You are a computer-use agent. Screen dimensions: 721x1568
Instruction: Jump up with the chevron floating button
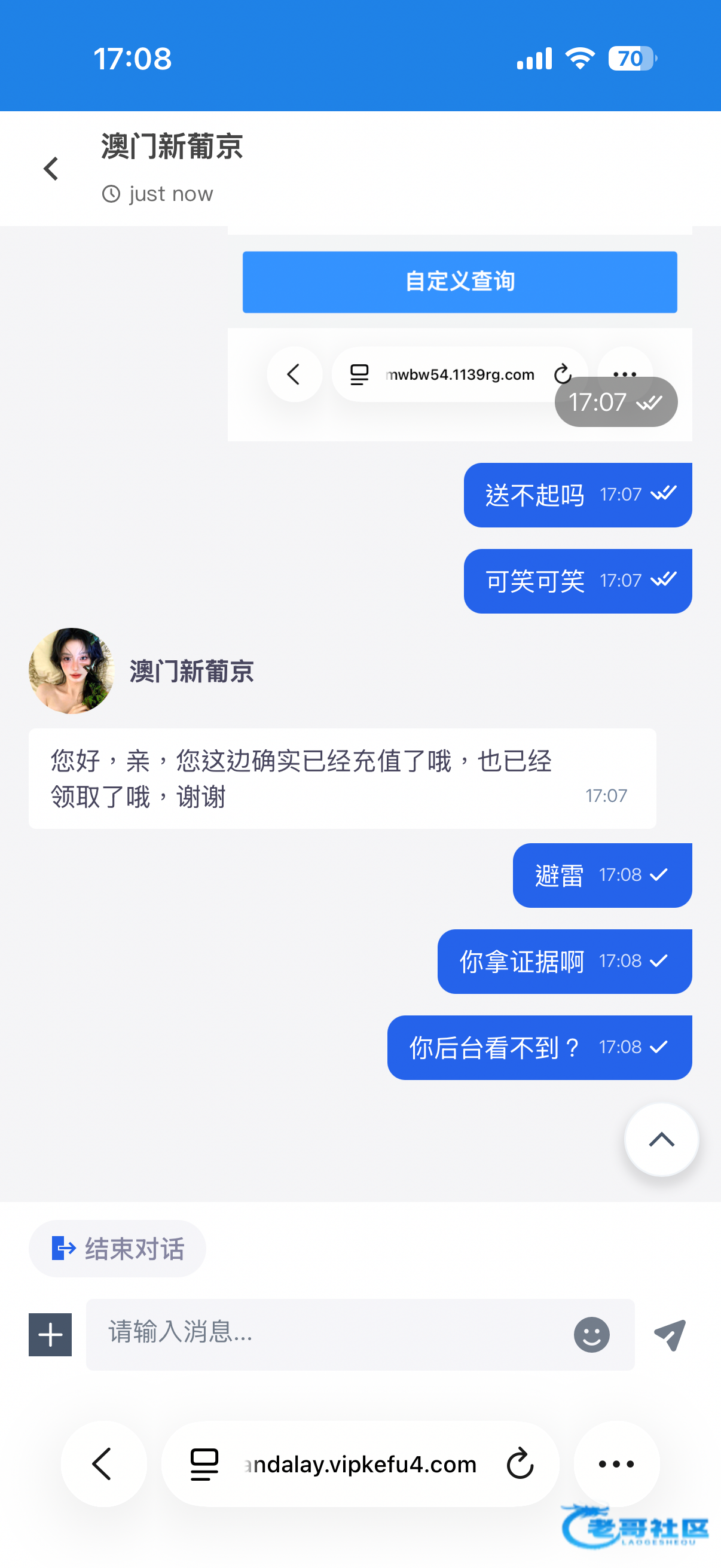pos(661,1139)
